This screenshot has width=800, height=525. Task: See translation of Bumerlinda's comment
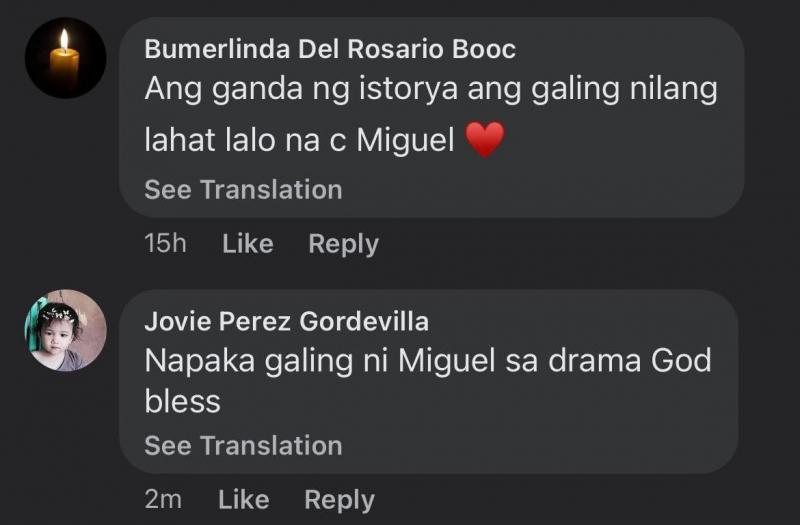(243, 189)
